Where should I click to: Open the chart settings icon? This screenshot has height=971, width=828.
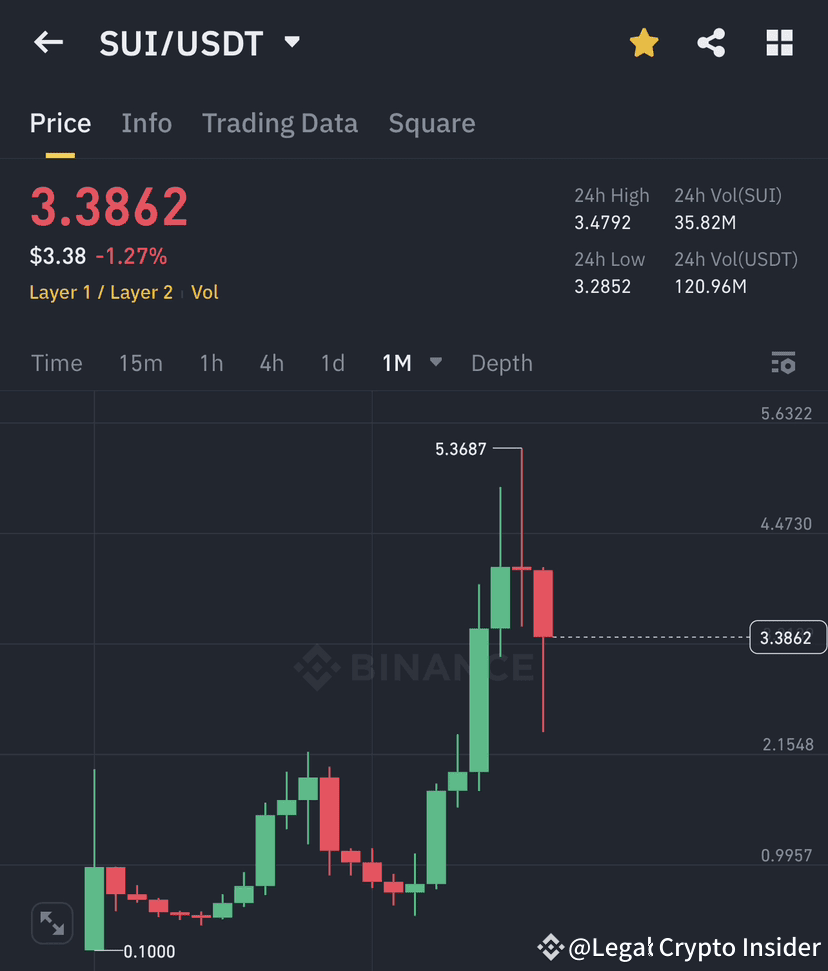tap(784, 363)
